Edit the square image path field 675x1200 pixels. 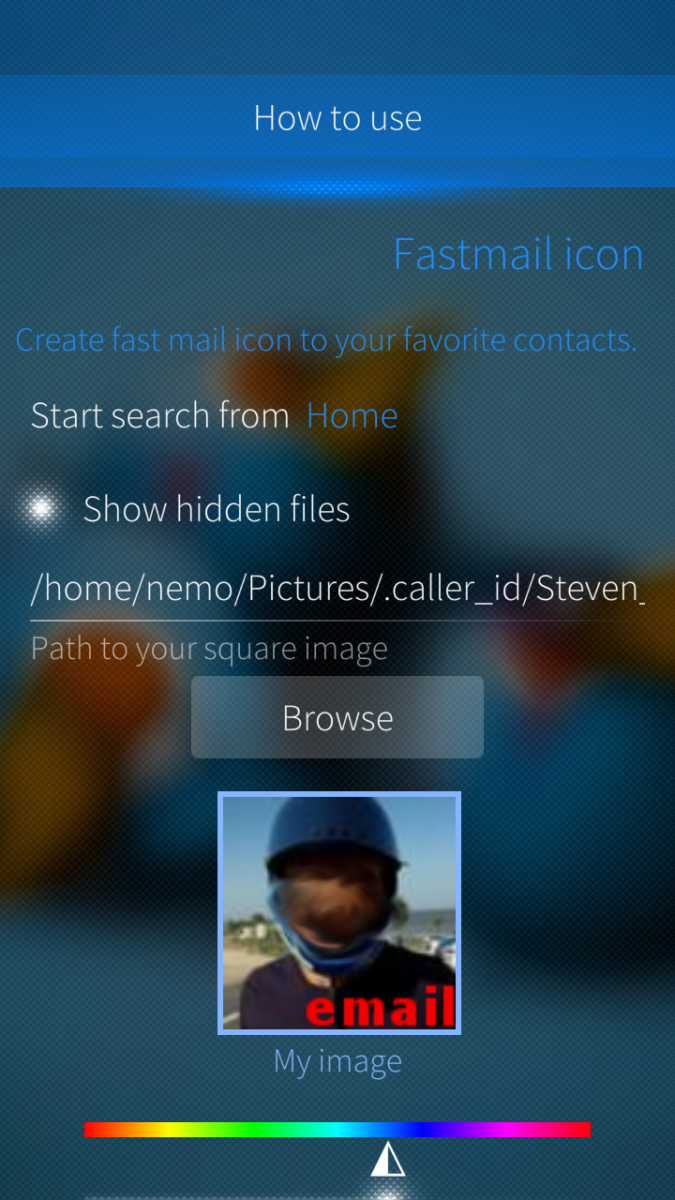pos(337,589)
